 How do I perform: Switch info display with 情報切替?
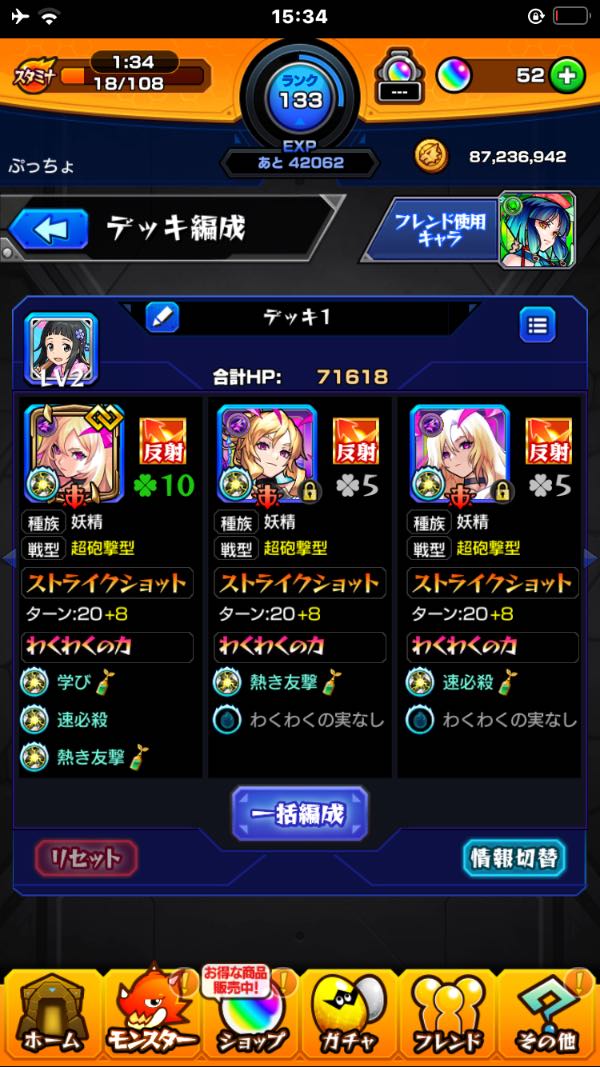point(514,858)
